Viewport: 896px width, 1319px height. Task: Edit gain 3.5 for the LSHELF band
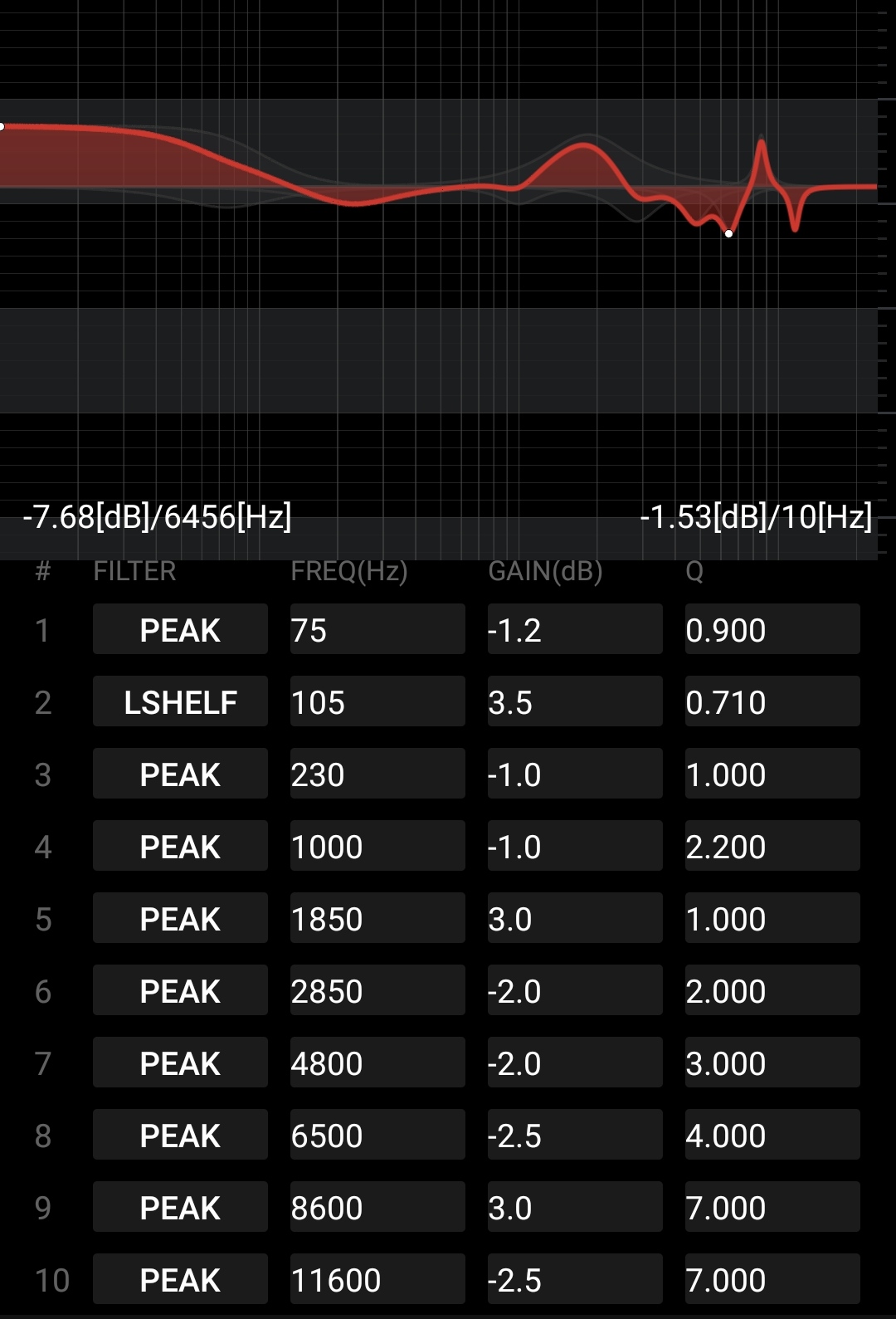pyautogui.click(x=574, y=702)
